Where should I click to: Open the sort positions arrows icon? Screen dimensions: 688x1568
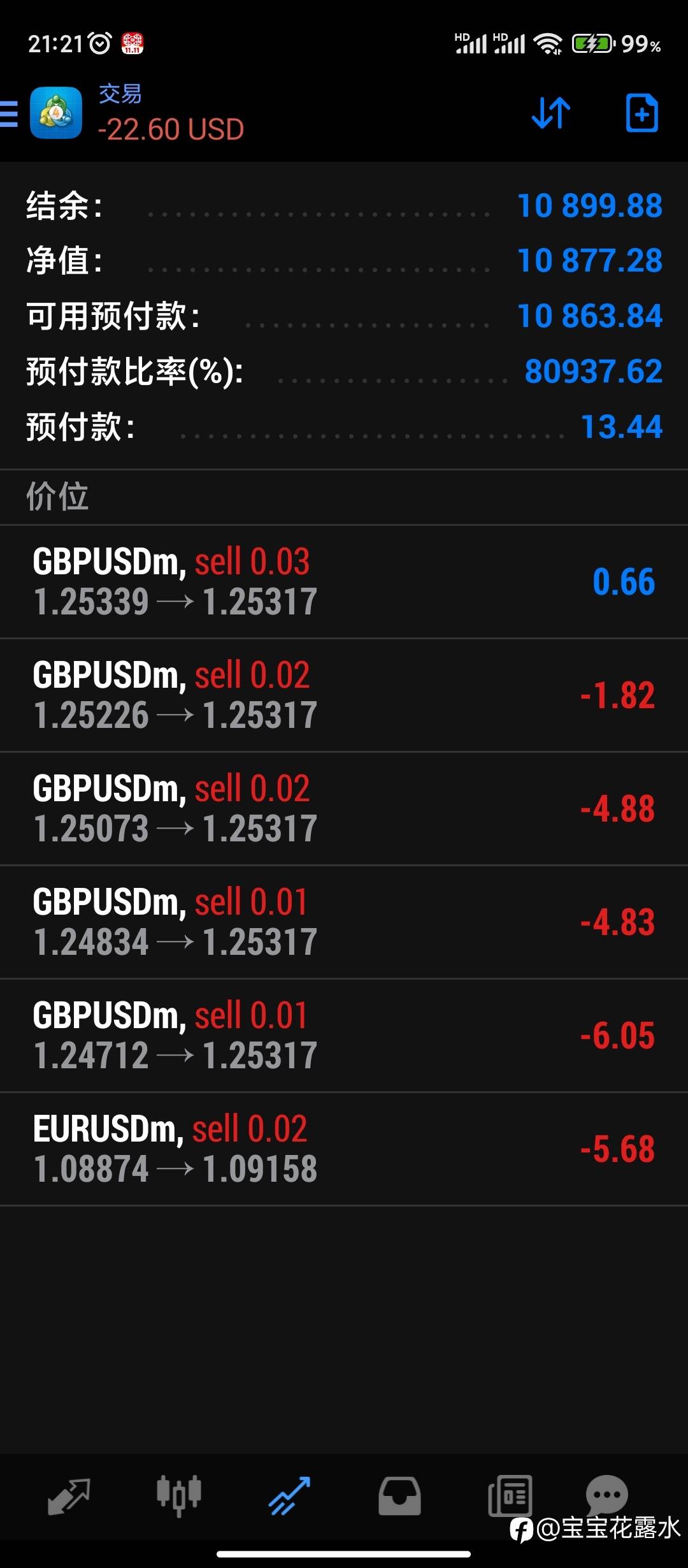tap(551, 113)
